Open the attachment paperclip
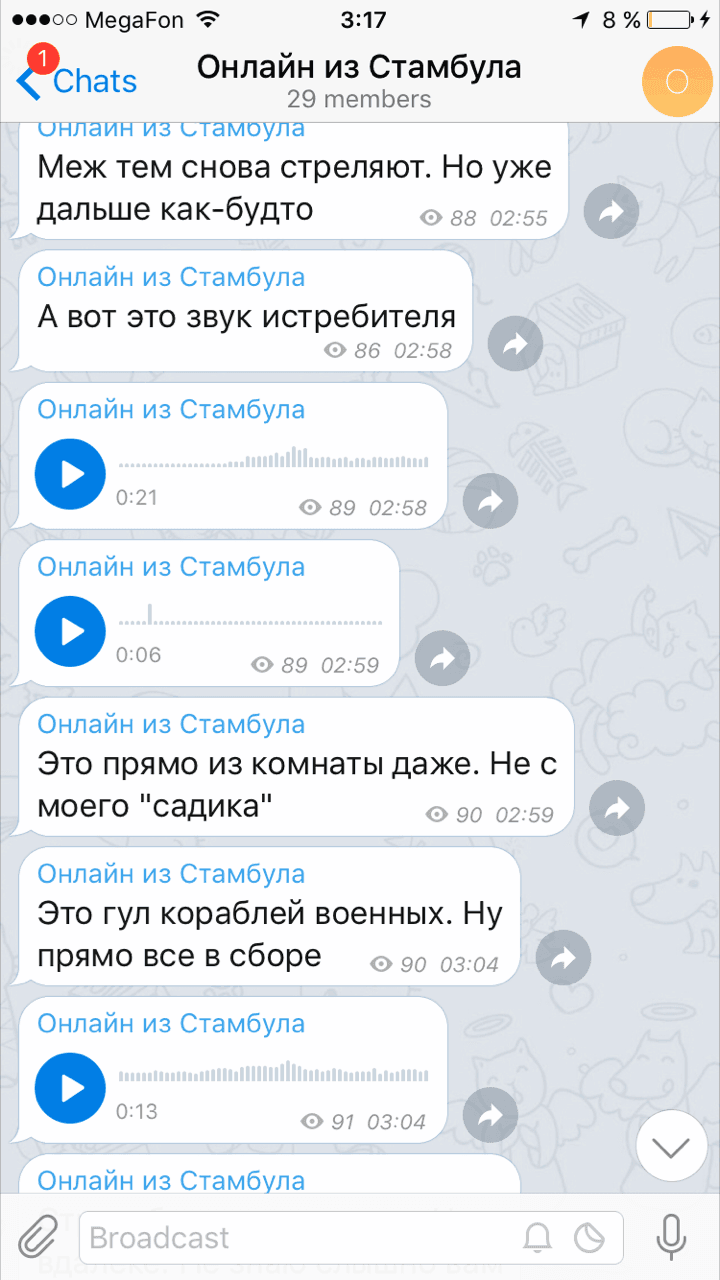This screenshot has width=720, height=1280. click(38, 1238)
